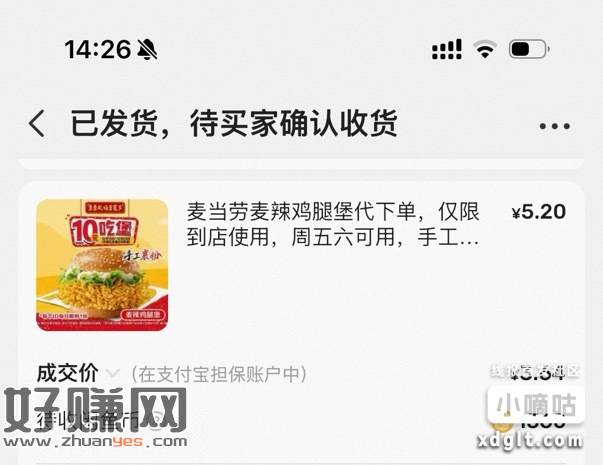
Task: Go back from the order status page
Action: point(37,124)
